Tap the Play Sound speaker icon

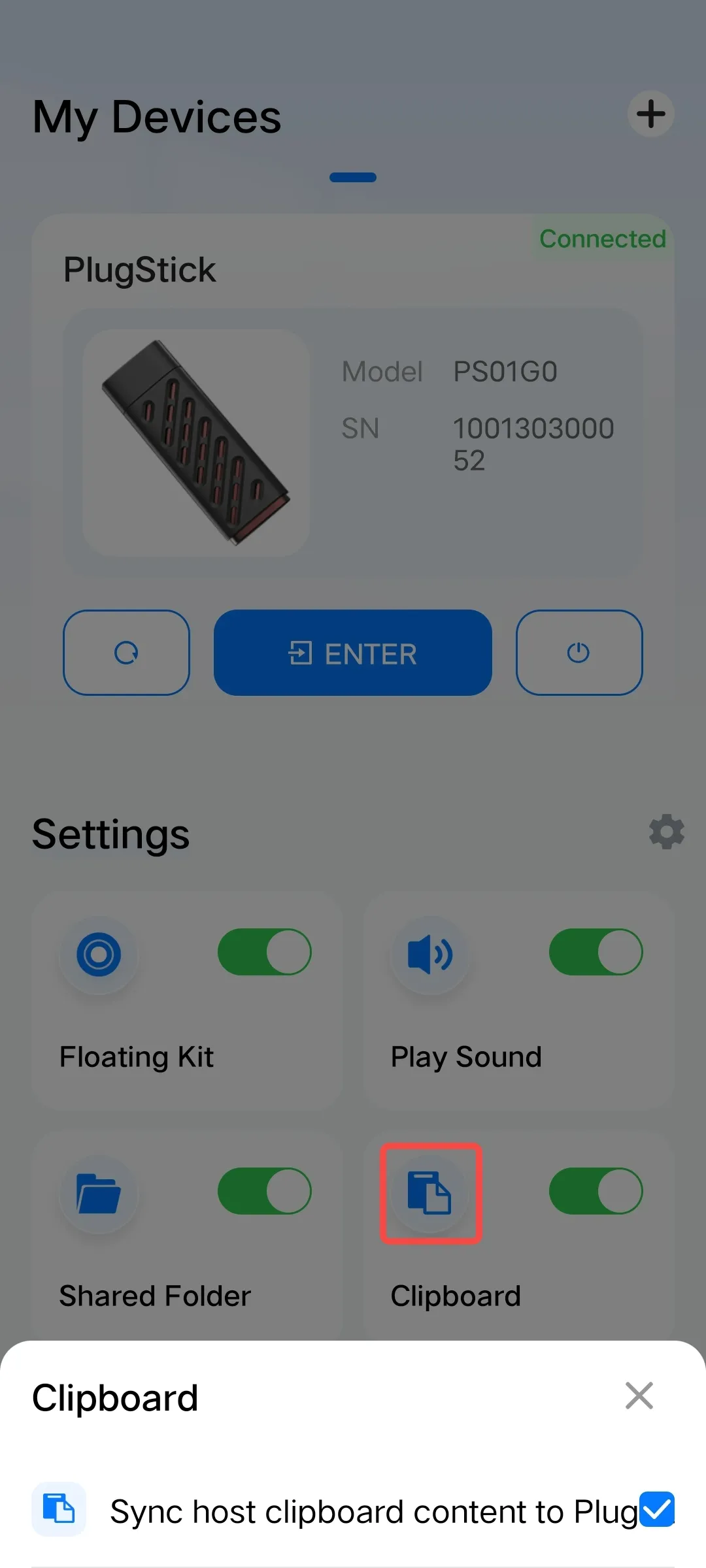tap(429, 955)
